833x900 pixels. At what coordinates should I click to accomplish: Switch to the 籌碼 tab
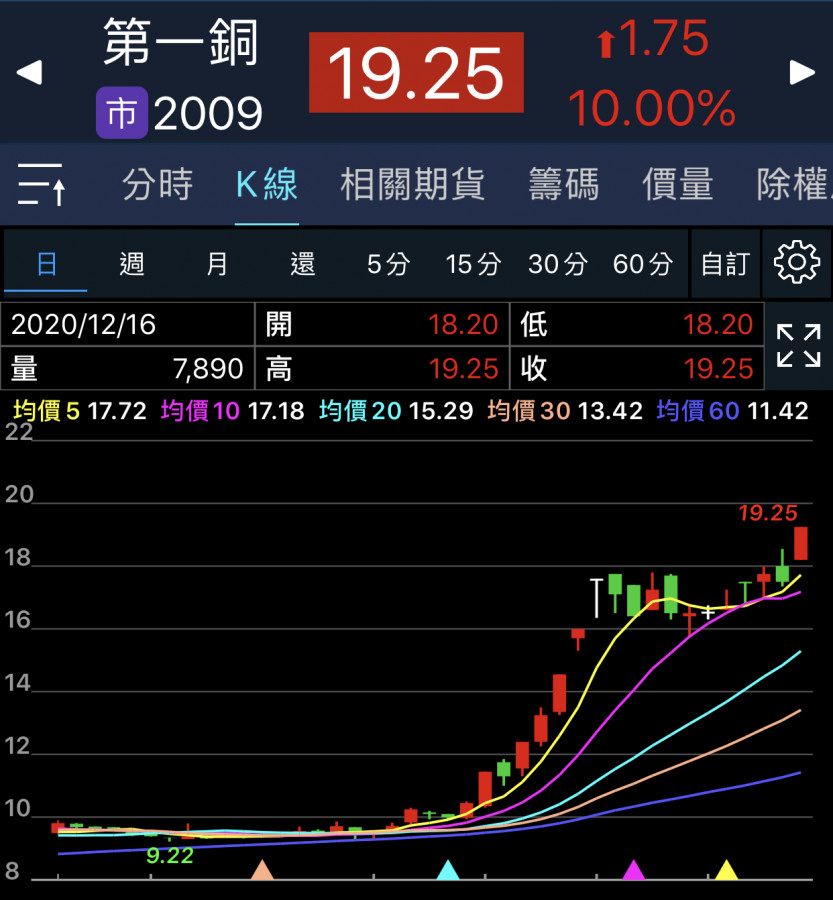[563, 185]
